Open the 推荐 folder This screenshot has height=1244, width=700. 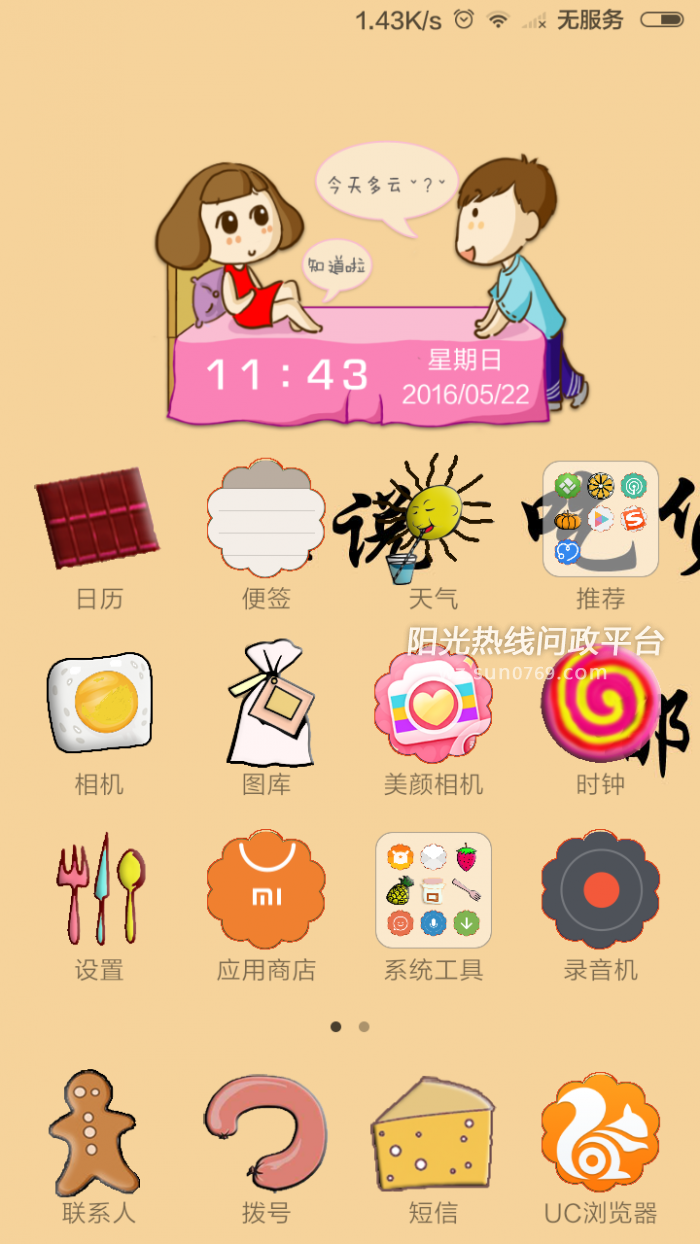pyautogui.click(x=600, y=518)
